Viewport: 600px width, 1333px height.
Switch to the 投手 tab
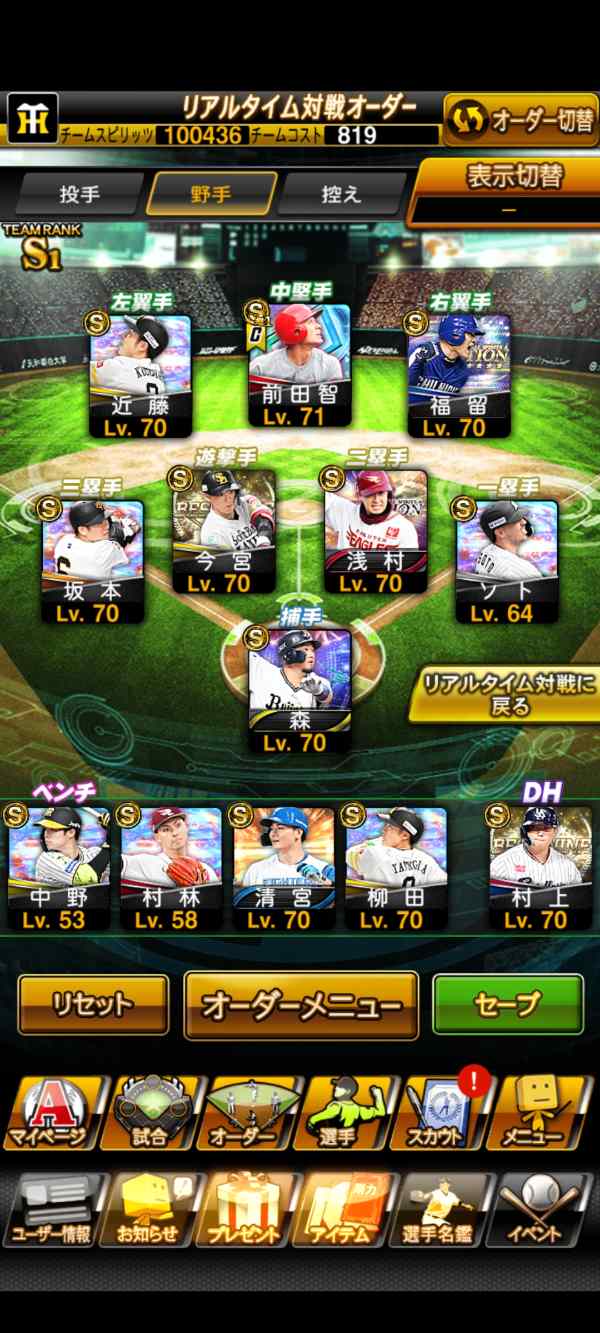(x=79, y=194)
